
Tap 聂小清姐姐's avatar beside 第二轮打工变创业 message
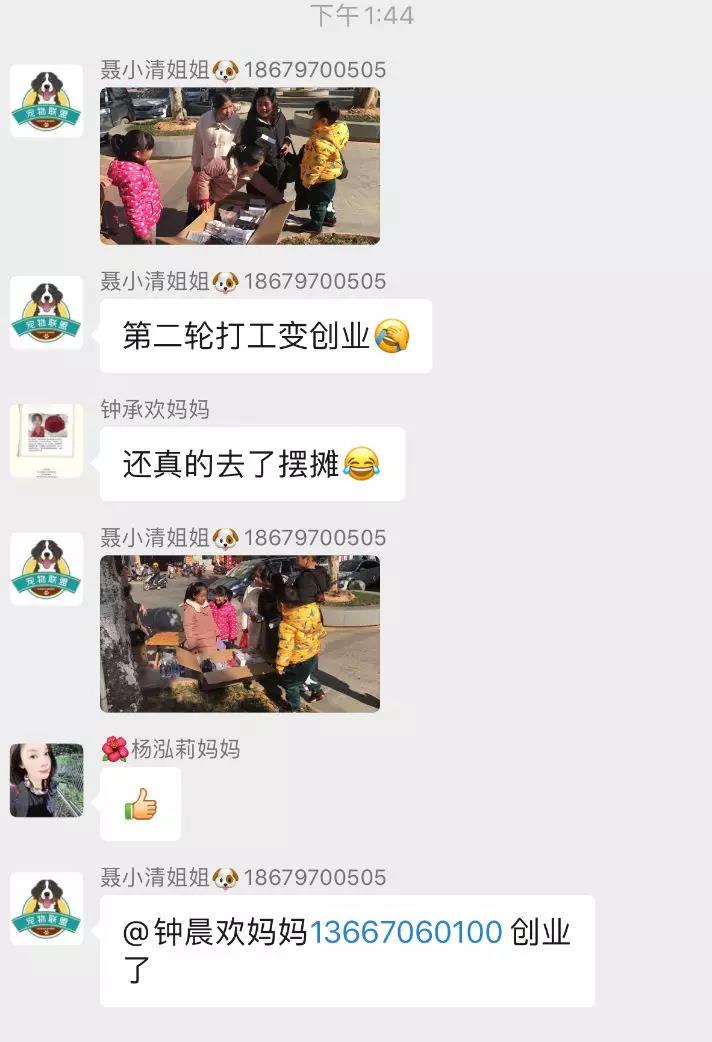pyautogui.click(x=47, y=313)
